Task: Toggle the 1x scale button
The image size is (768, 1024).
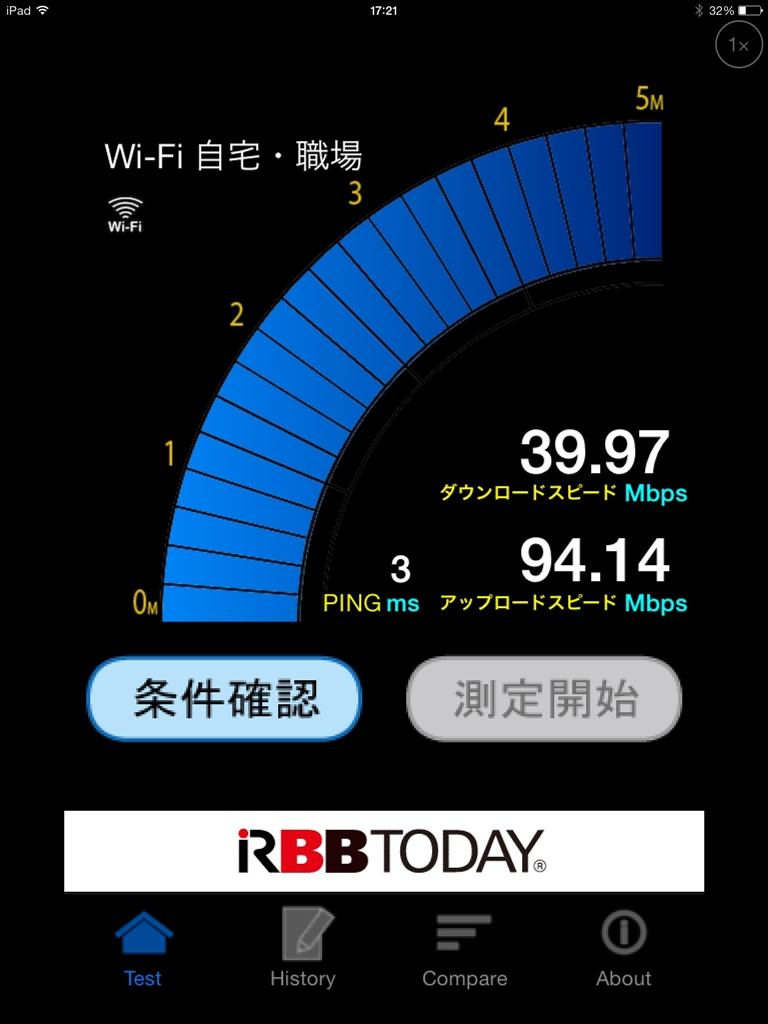Action: coord(738,45)
